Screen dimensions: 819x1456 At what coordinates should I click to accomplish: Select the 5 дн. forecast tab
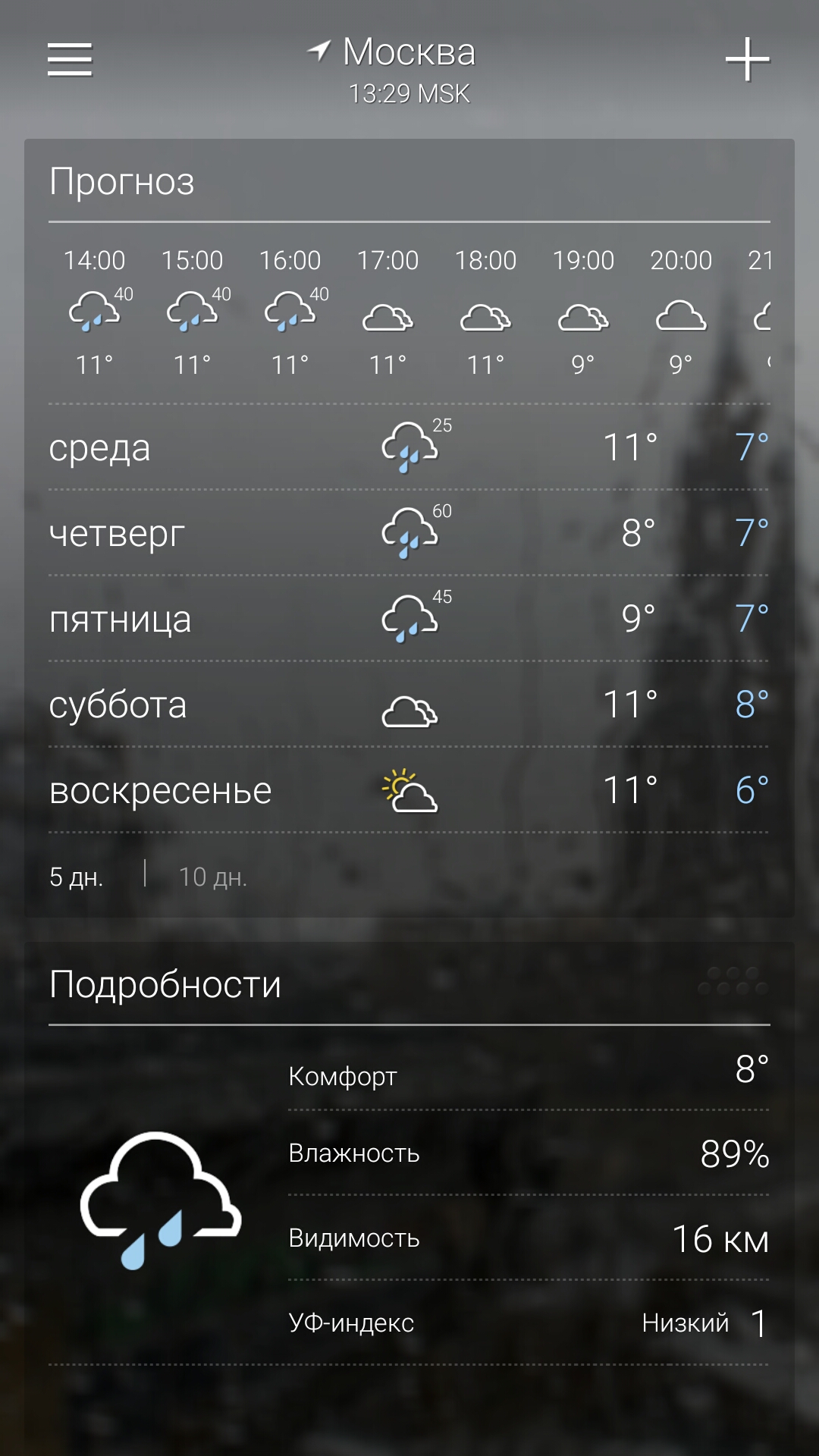(x=76, y=877)
